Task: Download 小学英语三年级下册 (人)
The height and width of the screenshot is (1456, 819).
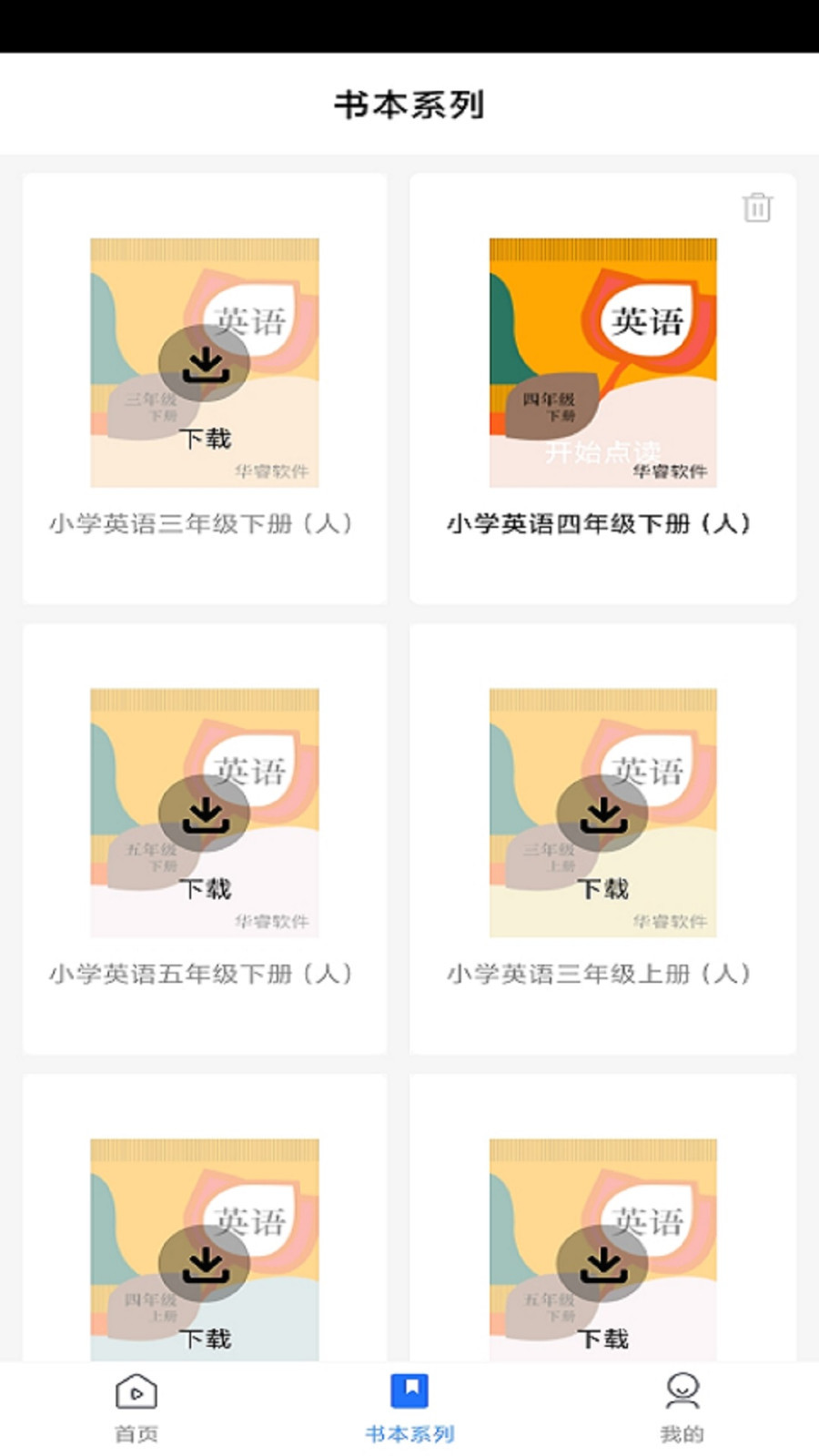Action: pos(204,364)
